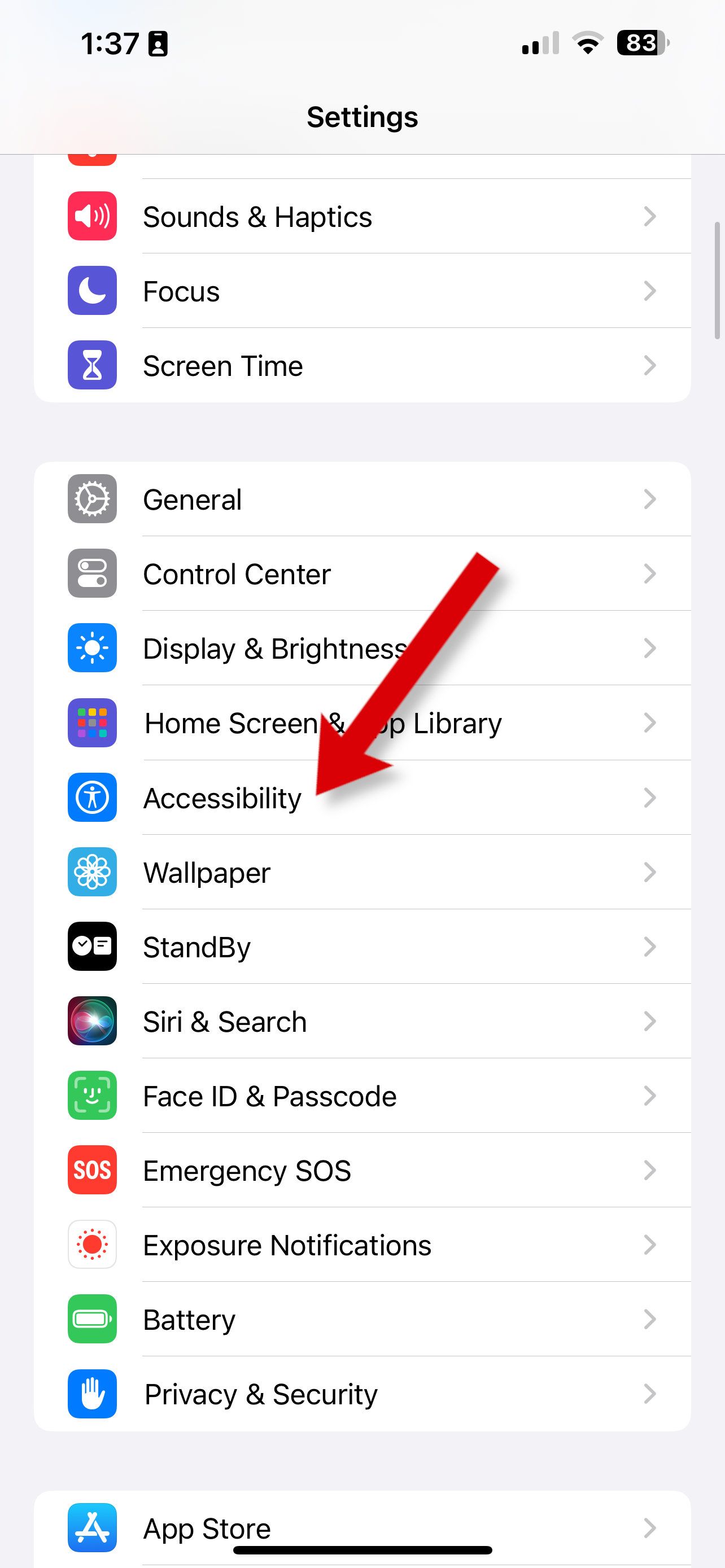
Task: Tap the Wallpaper flower icon
Action: pyautogui.click(x=92, y=872)
